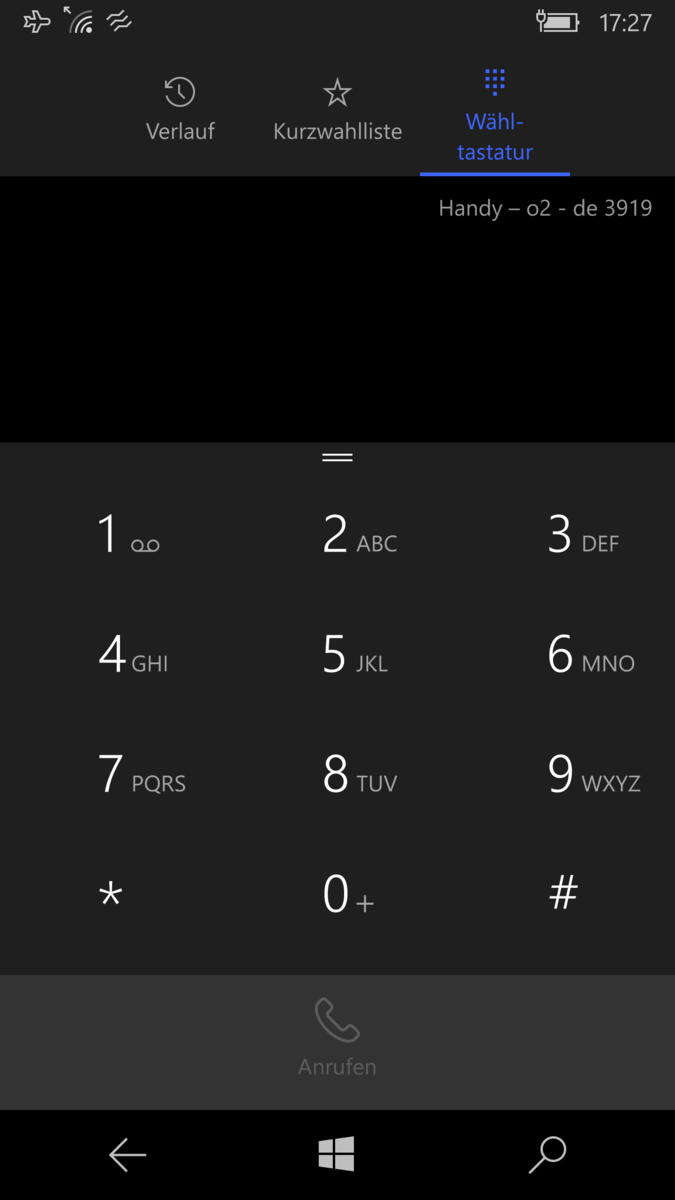Enter the hash key
Image resolution: width=675 pixels, height=1200 pixels.
pos(564,893)
